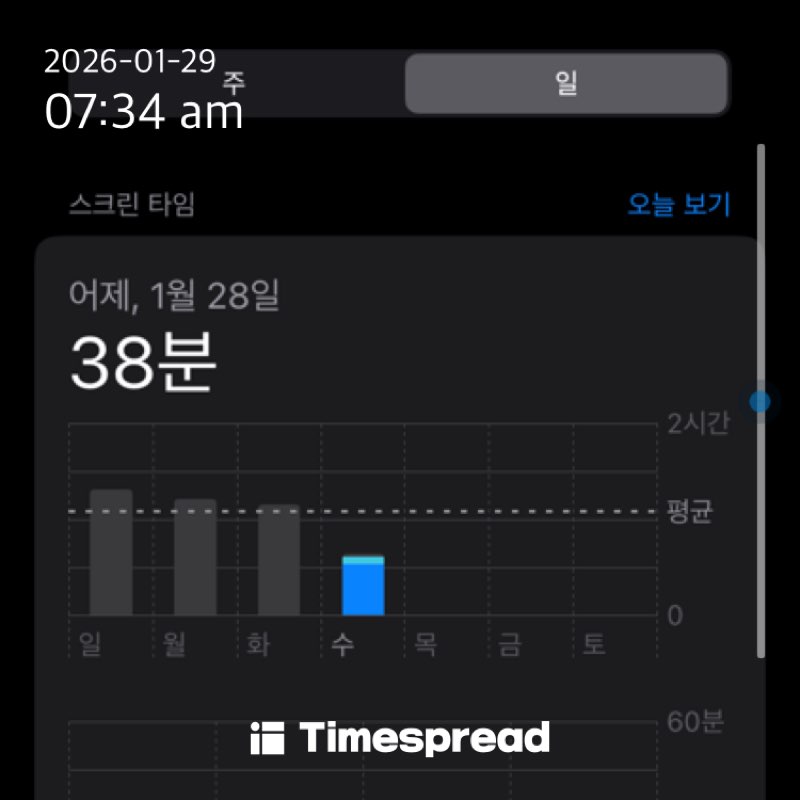Viewport: 800px width, 800px height.
Task: Open 오늘 보기 to view today
Action: click(x=679, y=205)
